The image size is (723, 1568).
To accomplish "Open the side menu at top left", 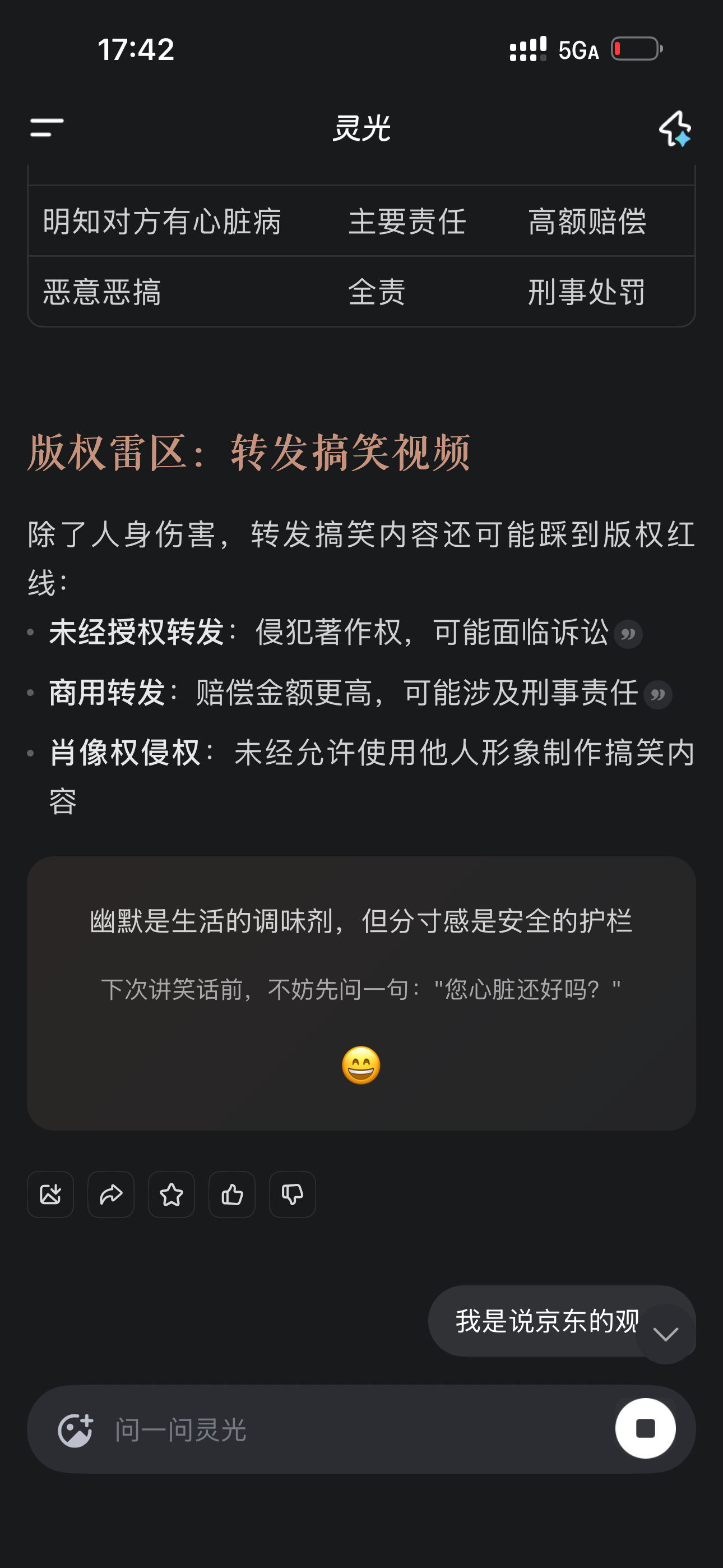I will [x=47, y=128].
